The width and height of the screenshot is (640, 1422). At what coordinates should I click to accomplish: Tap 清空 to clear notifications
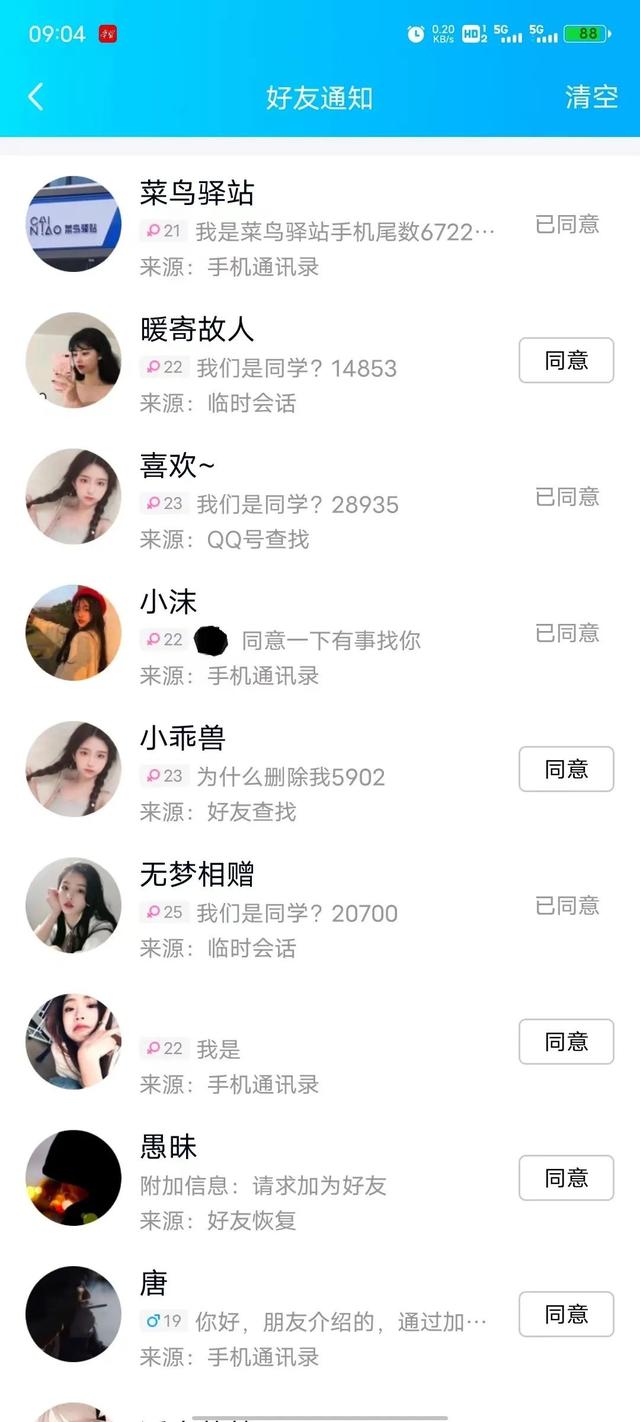591,97
